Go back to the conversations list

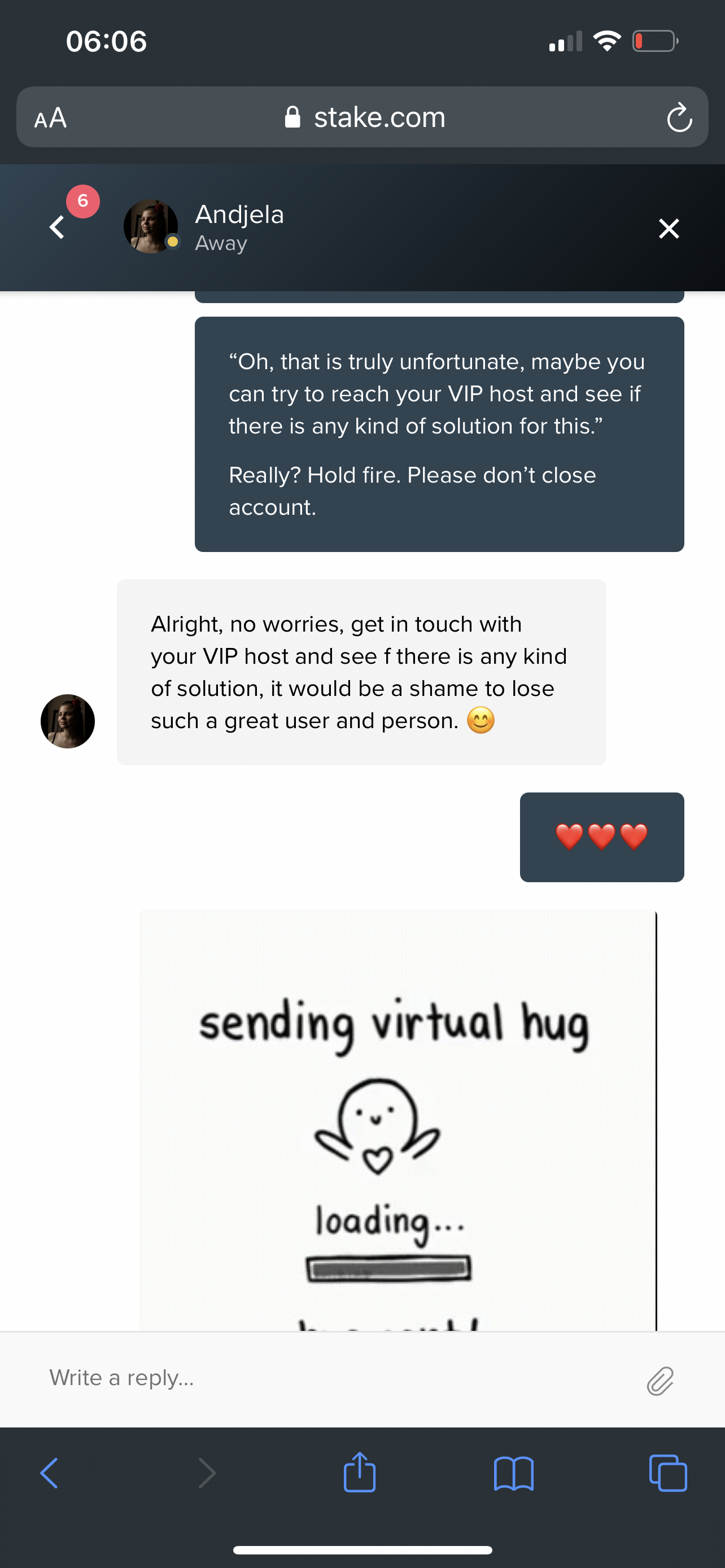tap(57, 227)
